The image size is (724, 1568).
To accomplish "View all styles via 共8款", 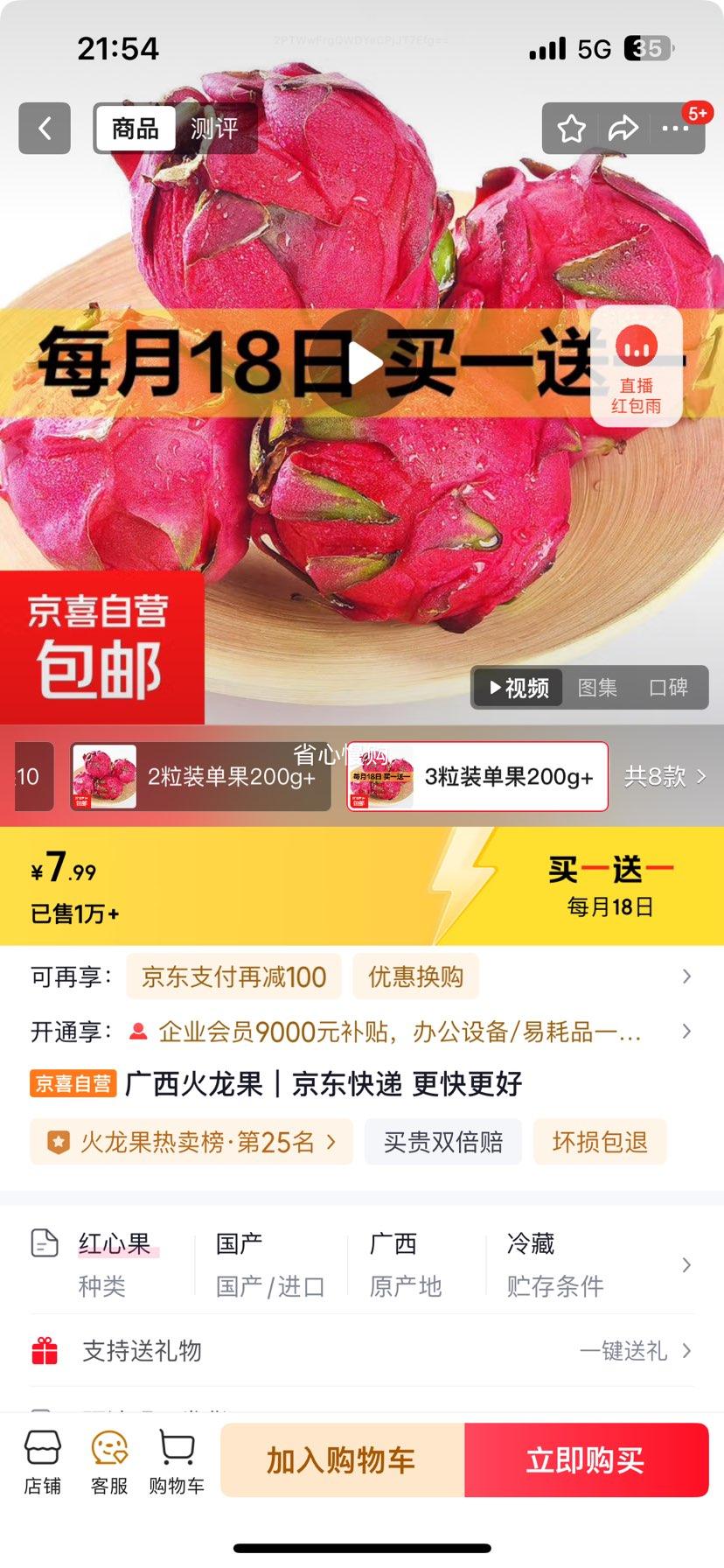I will pyautogui.click(x=665, y=776).
